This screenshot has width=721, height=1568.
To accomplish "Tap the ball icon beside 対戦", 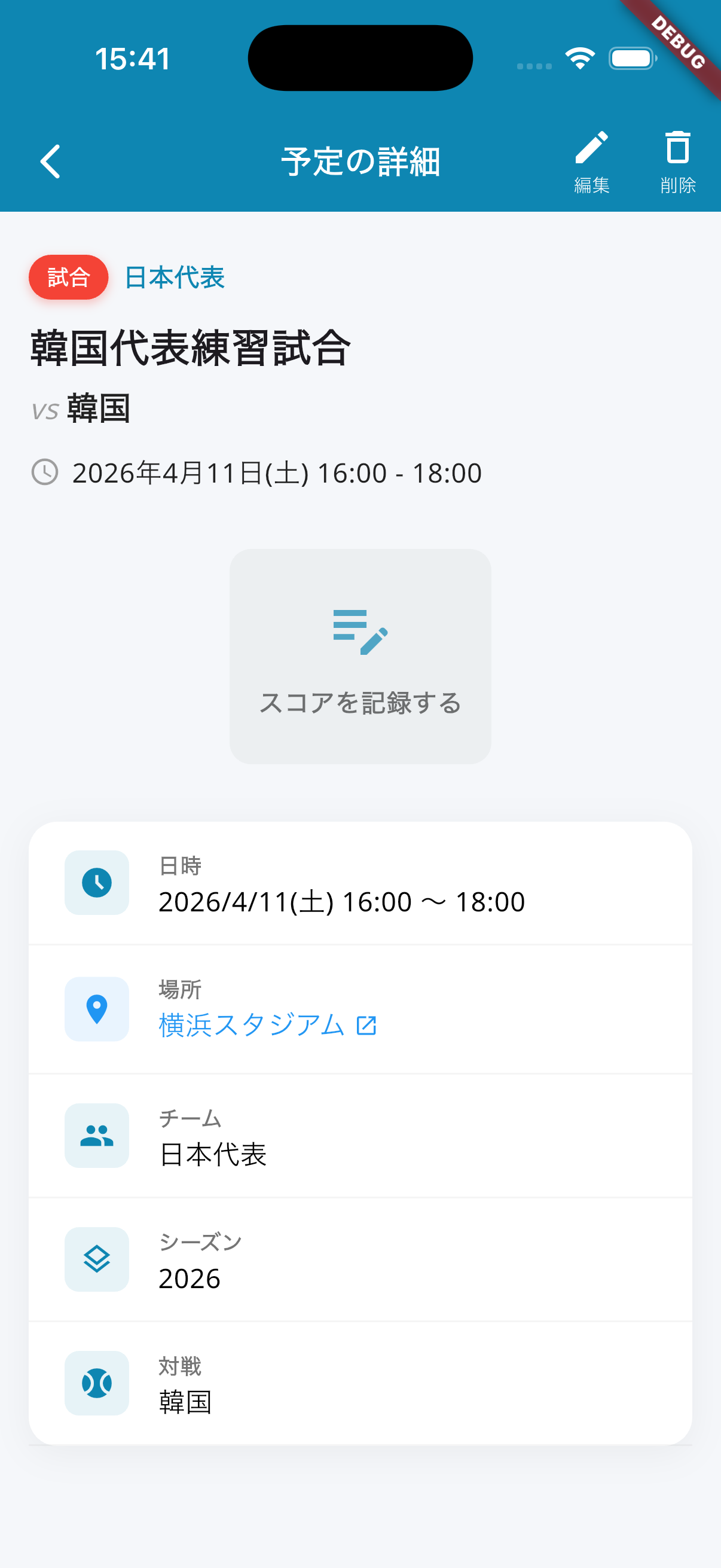I will pos(96,1383).
